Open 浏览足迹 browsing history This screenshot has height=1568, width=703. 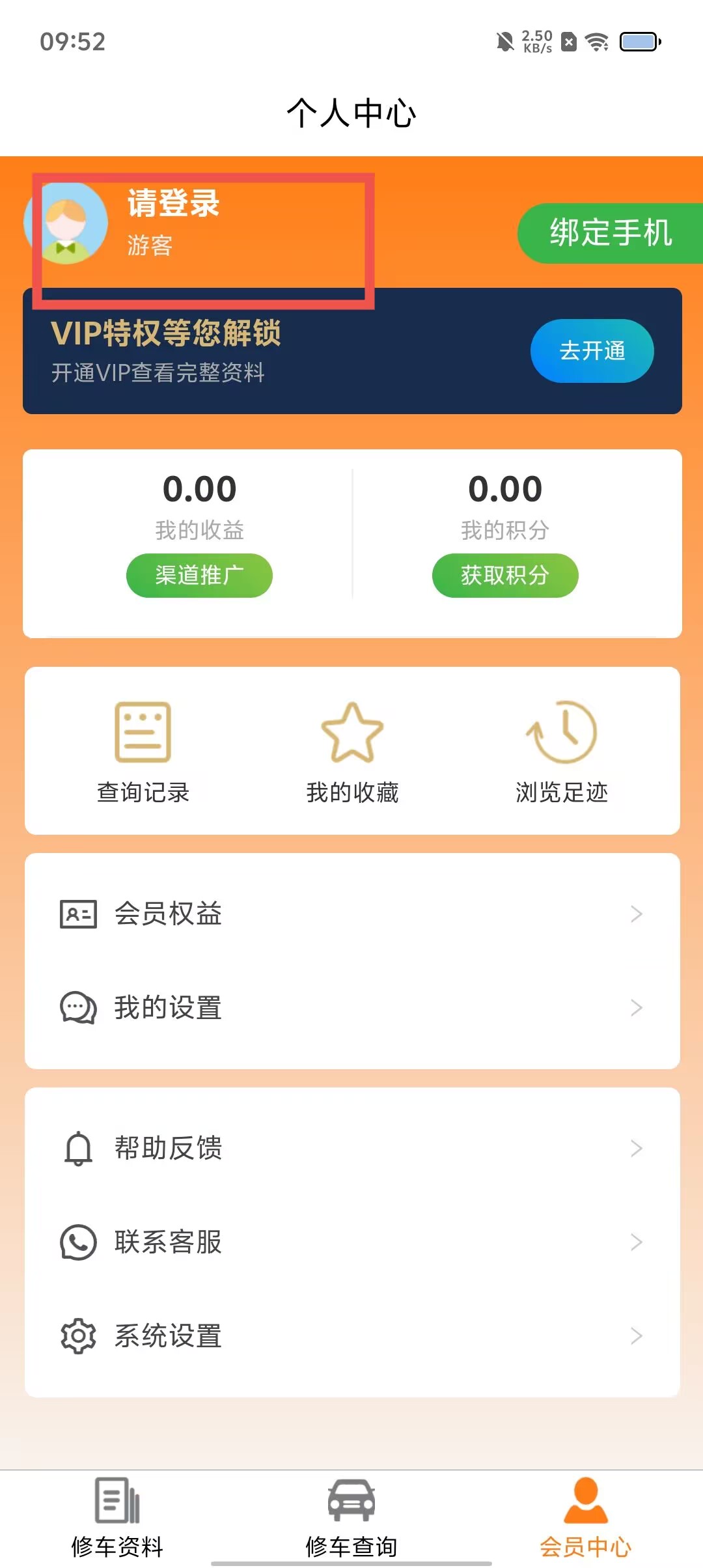point(562,751)
